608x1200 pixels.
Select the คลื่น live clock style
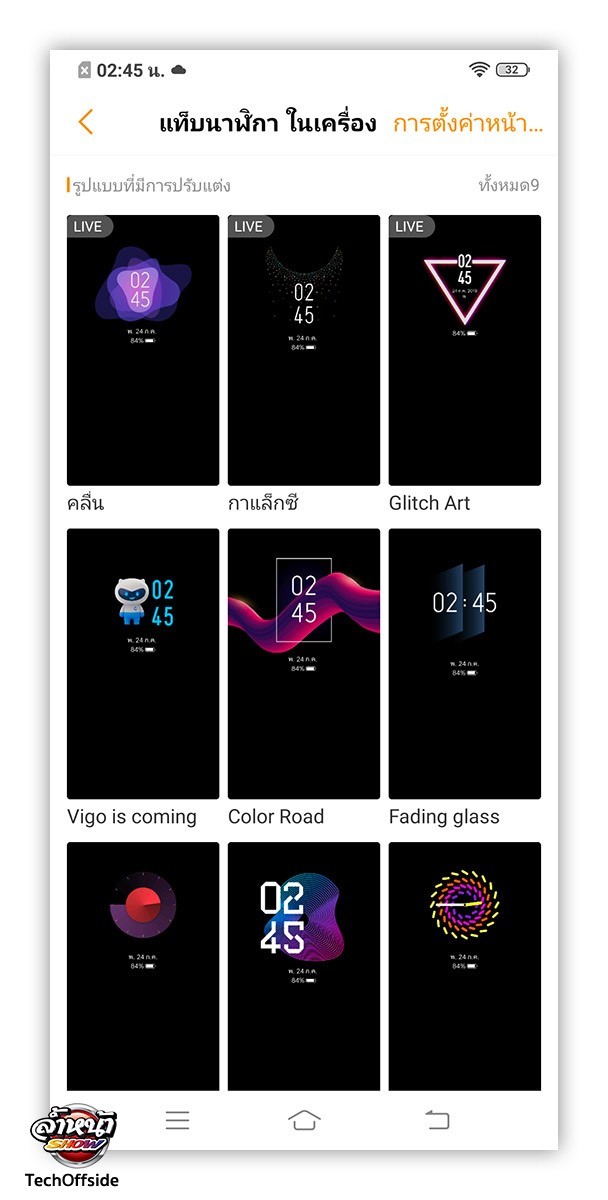143,350
